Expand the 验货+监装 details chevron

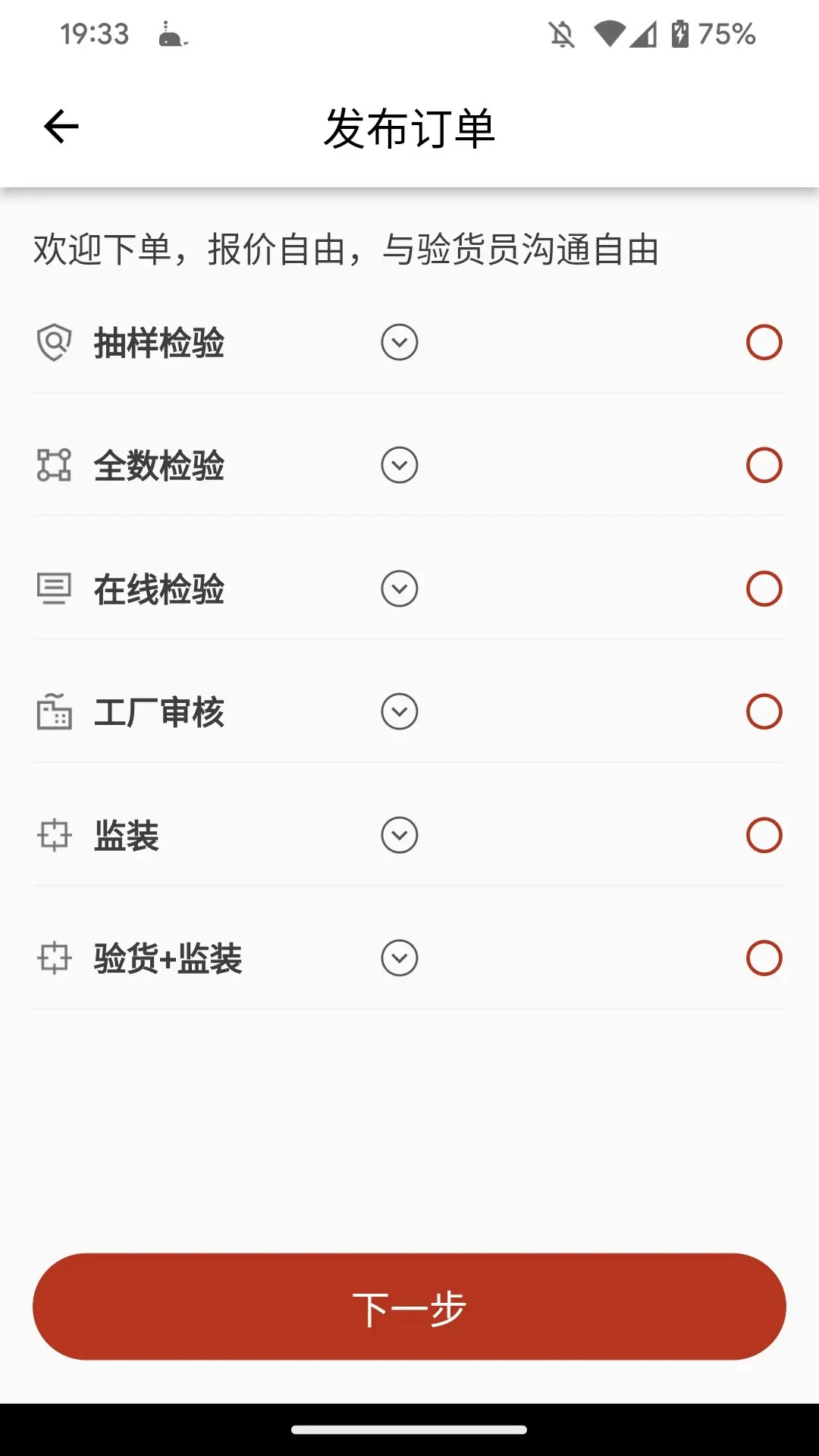[x=400, y=959]
